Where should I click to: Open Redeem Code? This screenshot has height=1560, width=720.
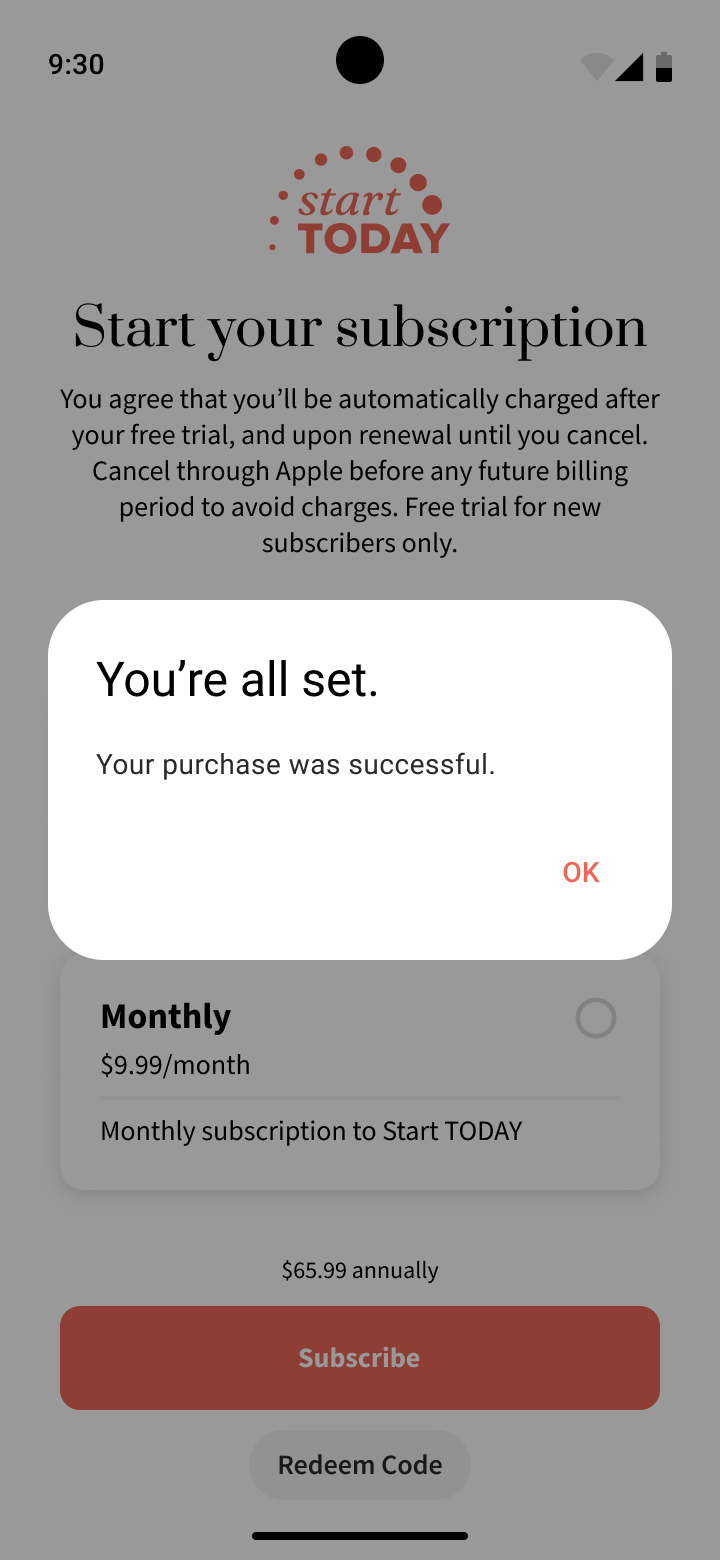(x=360, y=1465)
